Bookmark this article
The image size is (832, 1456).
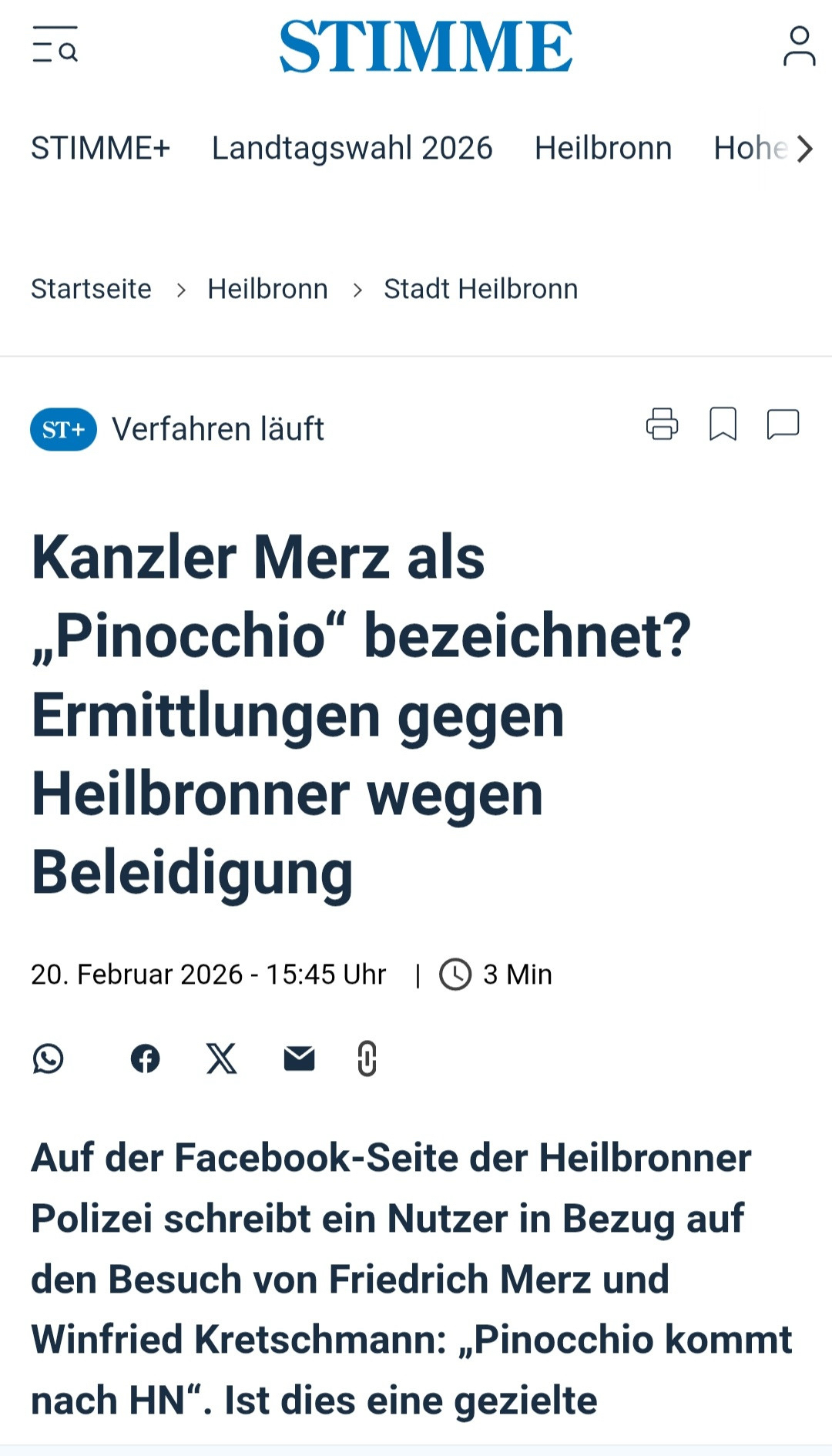[723, 424]
